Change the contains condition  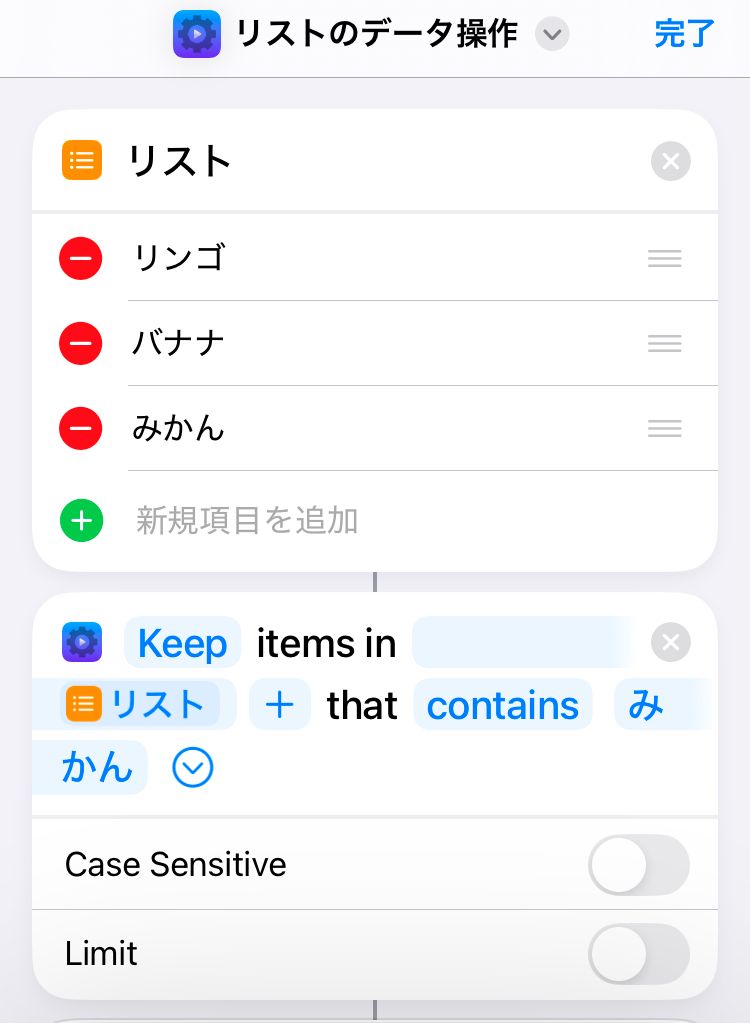pyautogui.click(x=502, y=705)
